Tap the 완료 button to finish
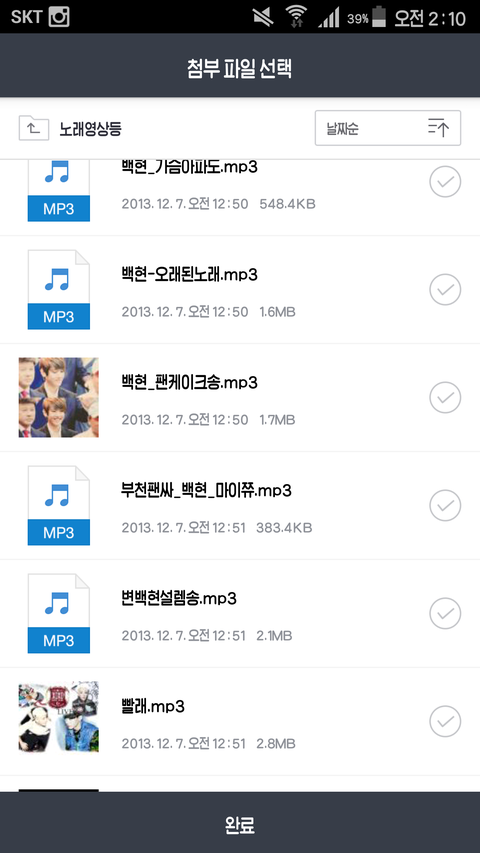 point(240,823)
